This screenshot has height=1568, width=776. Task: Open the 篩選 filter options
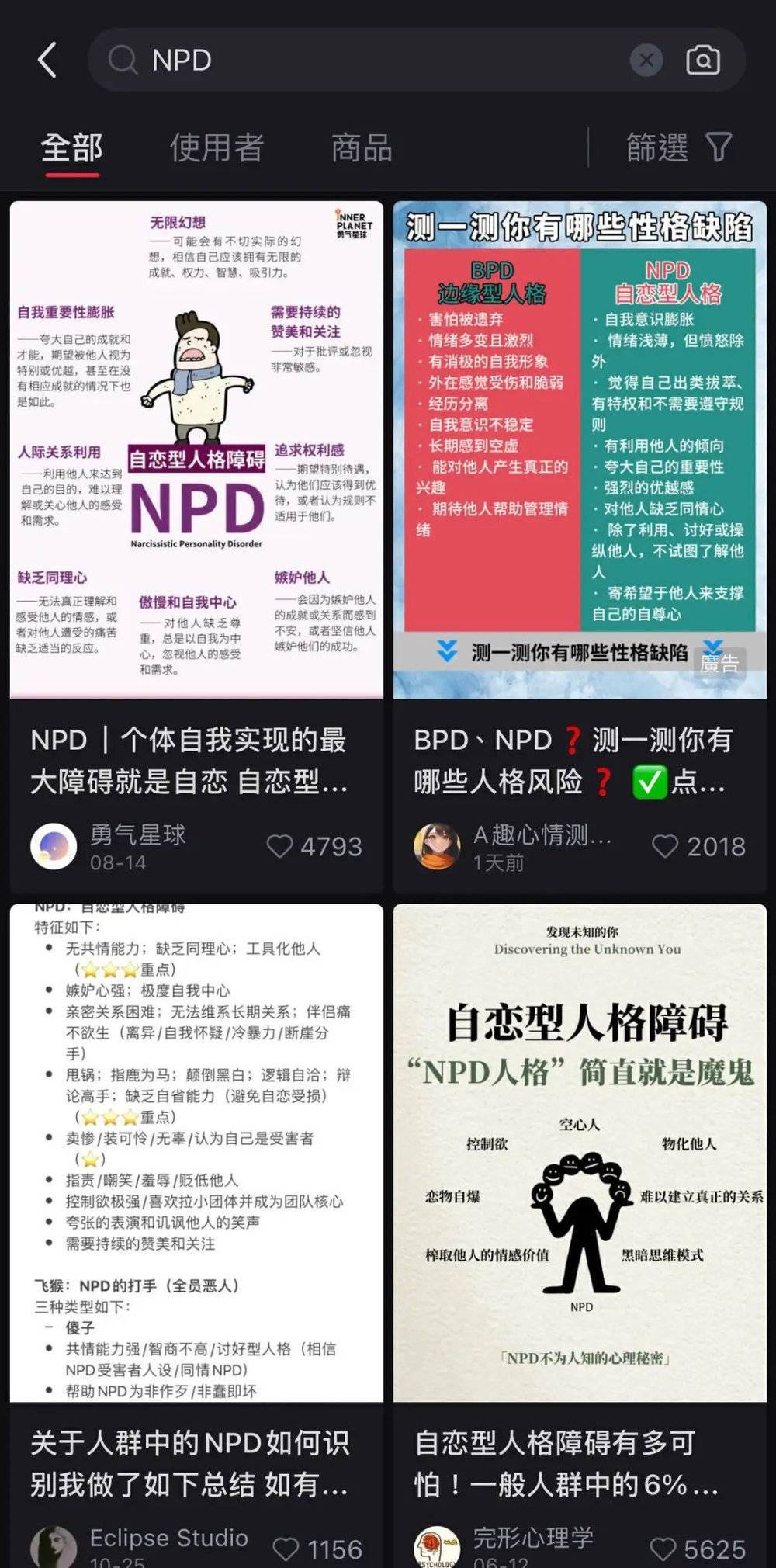click(678, 147)
